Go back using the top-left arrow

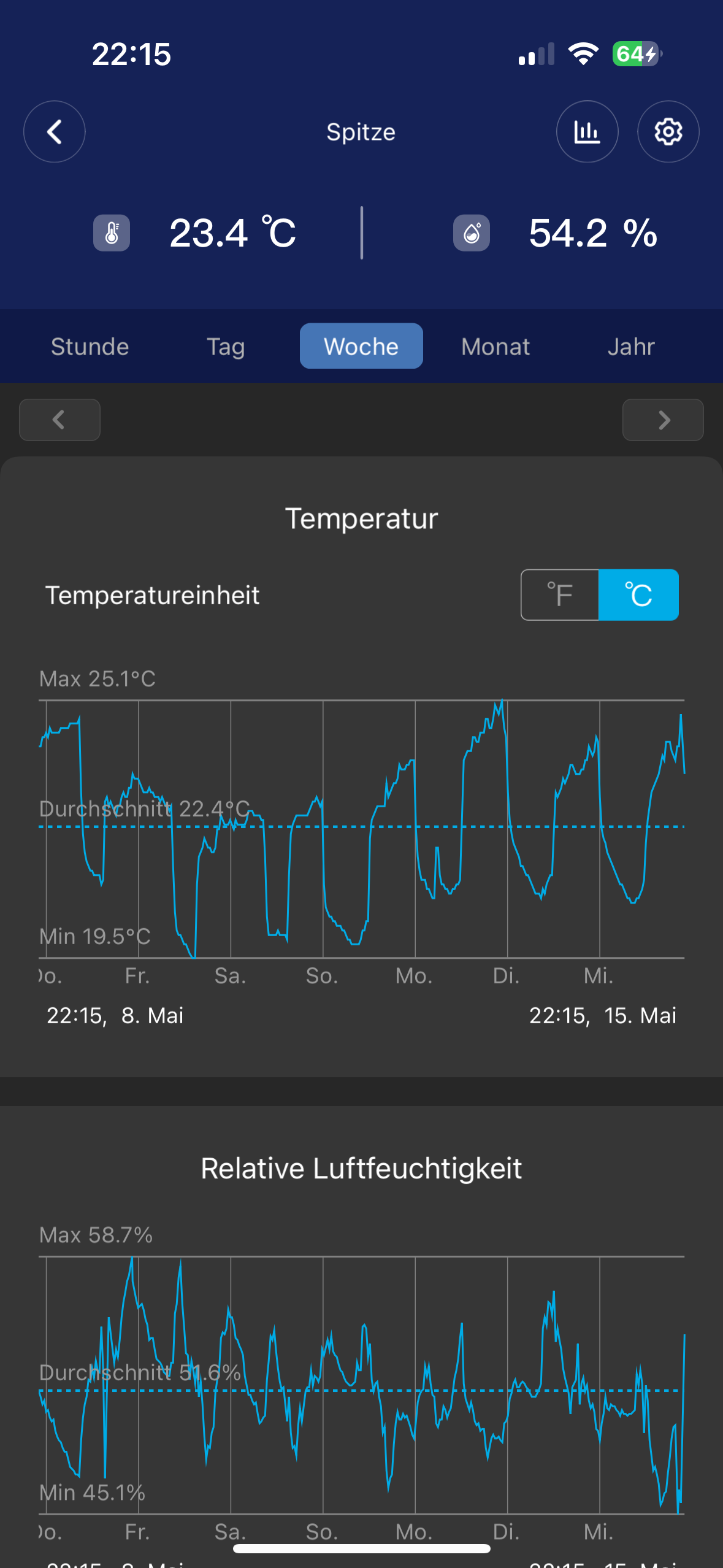tap(54, 131)
